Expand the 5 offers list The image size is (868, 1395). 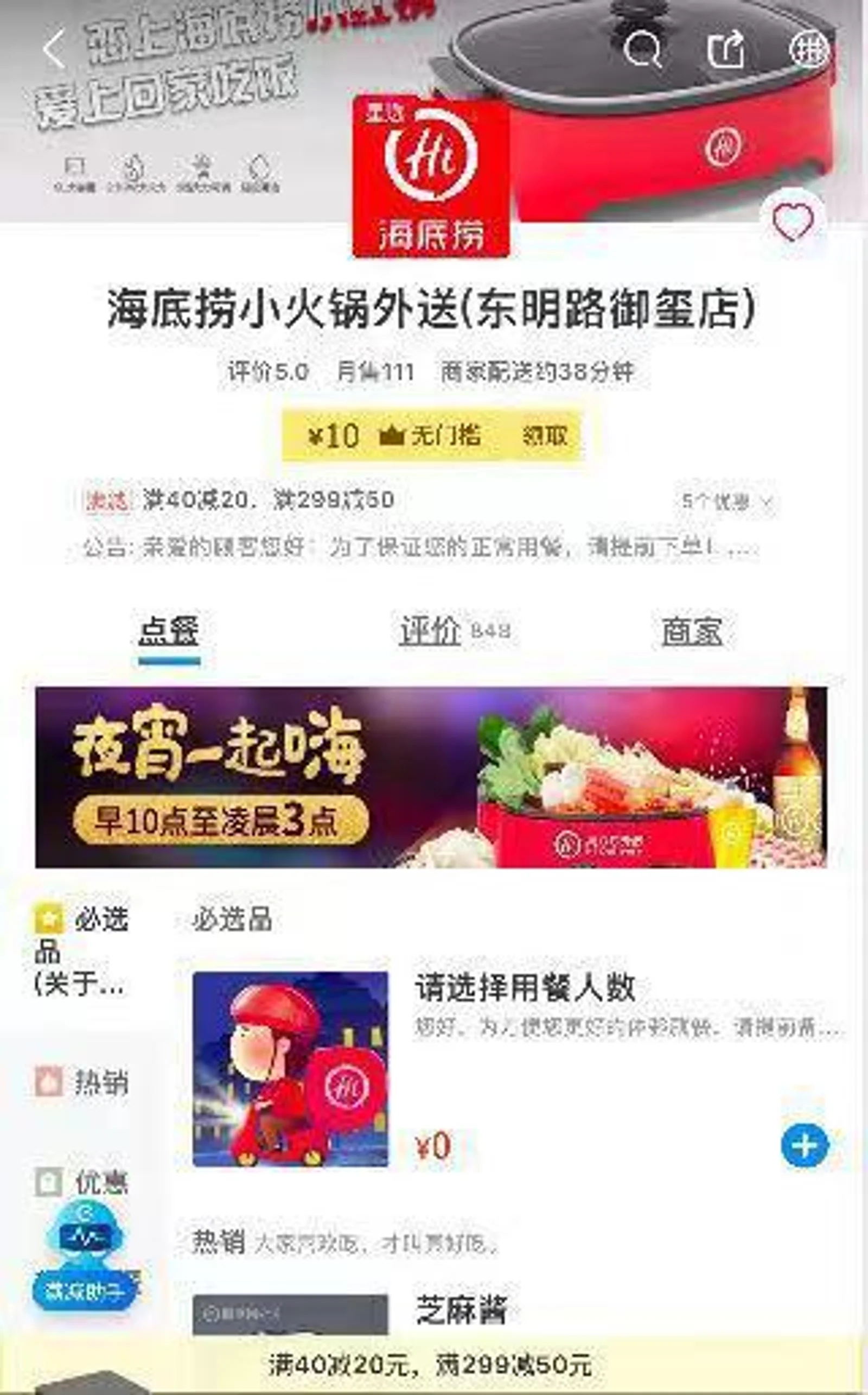[726, 502]
